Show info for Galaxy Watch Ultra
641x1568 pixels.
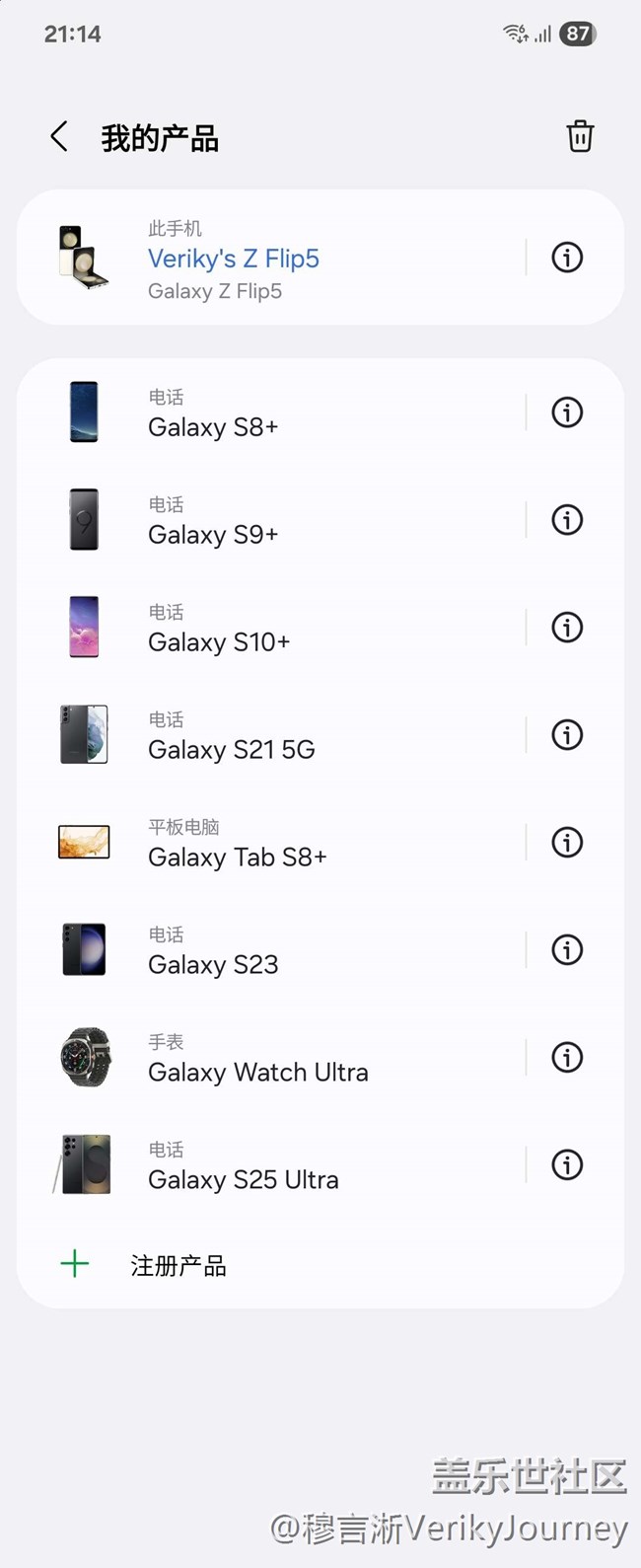click(567, 1058)
